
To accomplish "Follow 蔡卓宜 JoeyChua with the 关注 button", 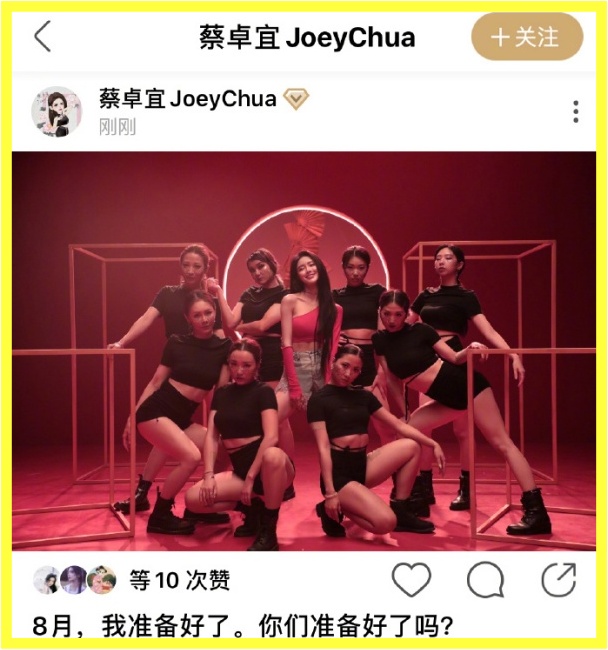I will pos(526,38).
